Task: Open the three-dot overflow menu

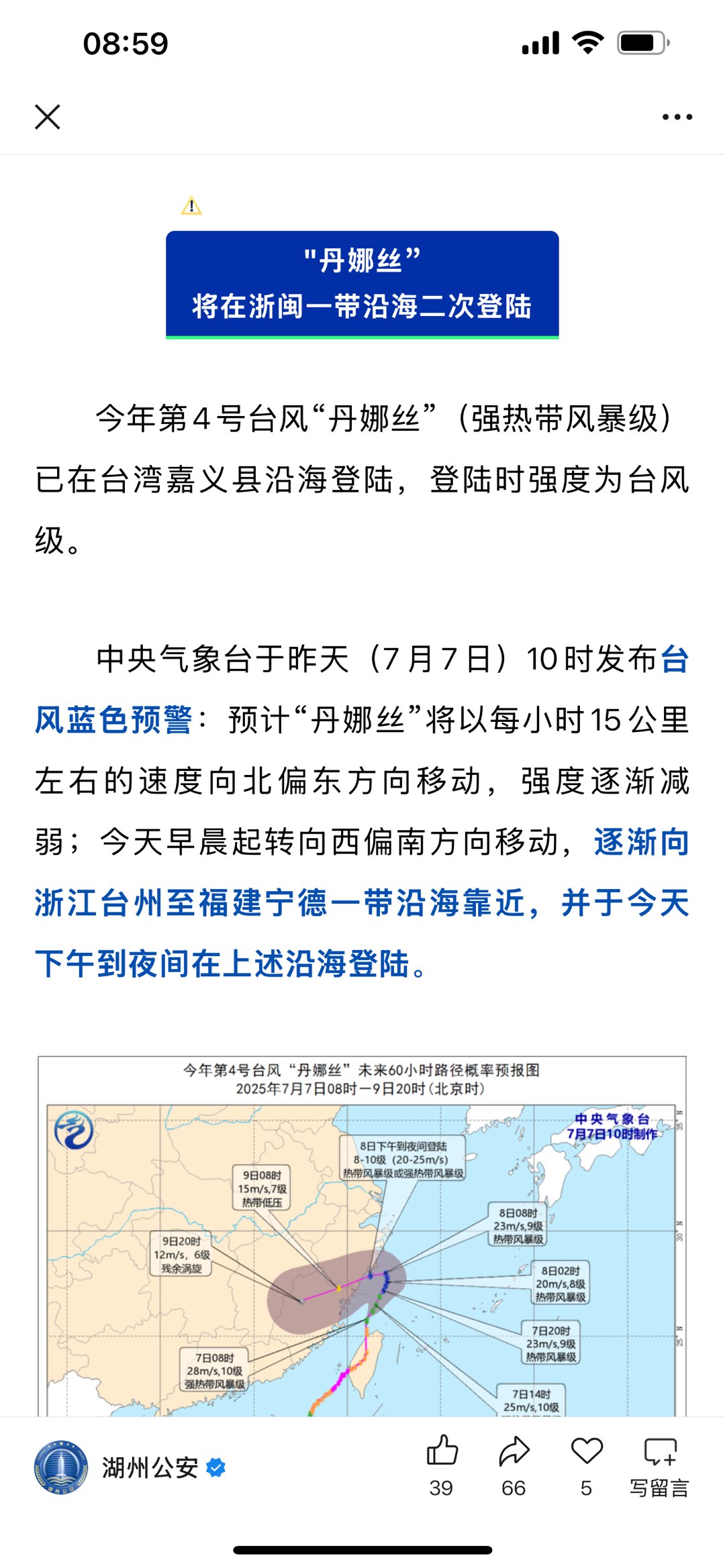Action: (677, 117)
